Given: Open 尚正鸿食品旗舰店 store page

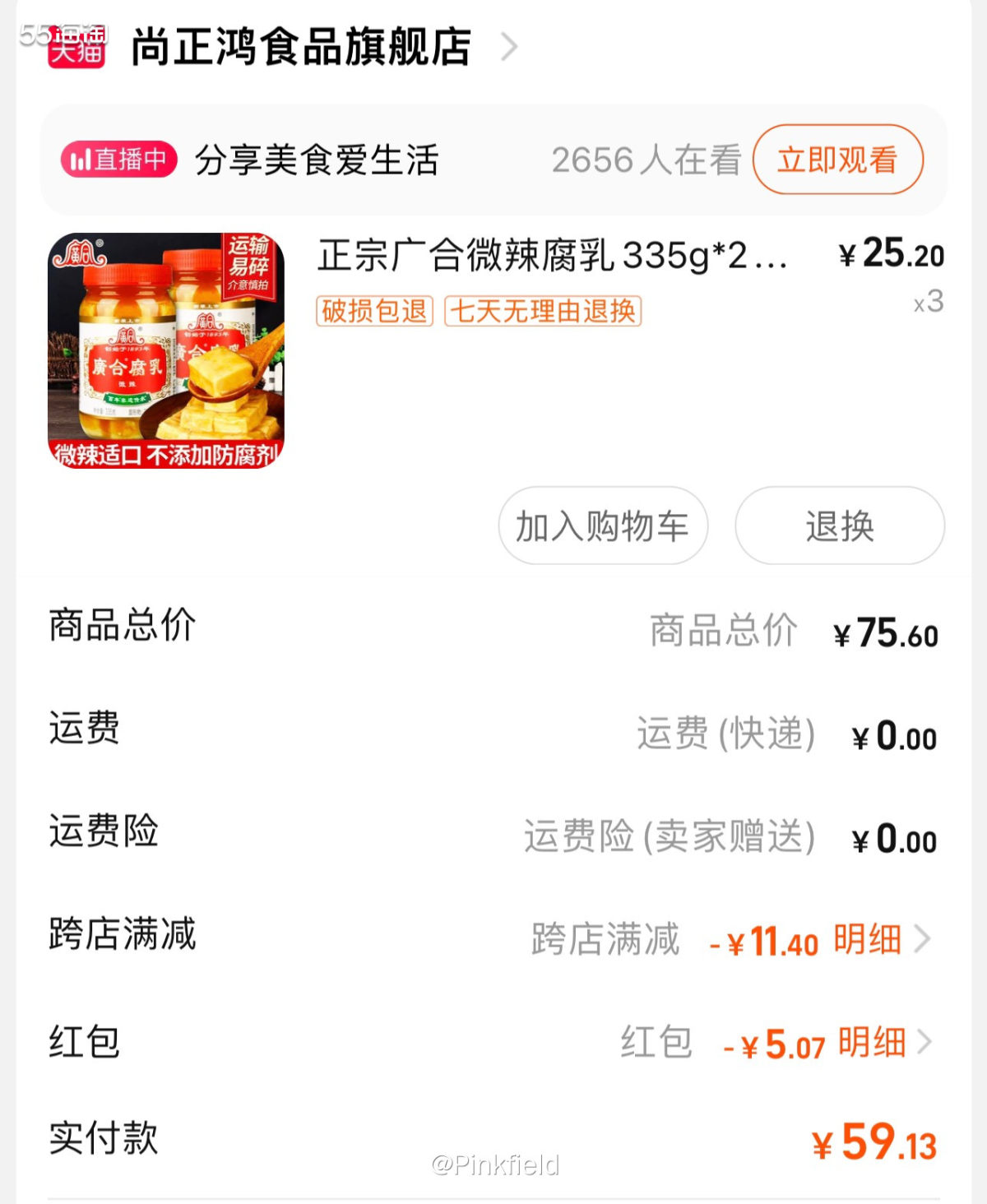Looking at the screenshot, I should [x=300, y=47].
